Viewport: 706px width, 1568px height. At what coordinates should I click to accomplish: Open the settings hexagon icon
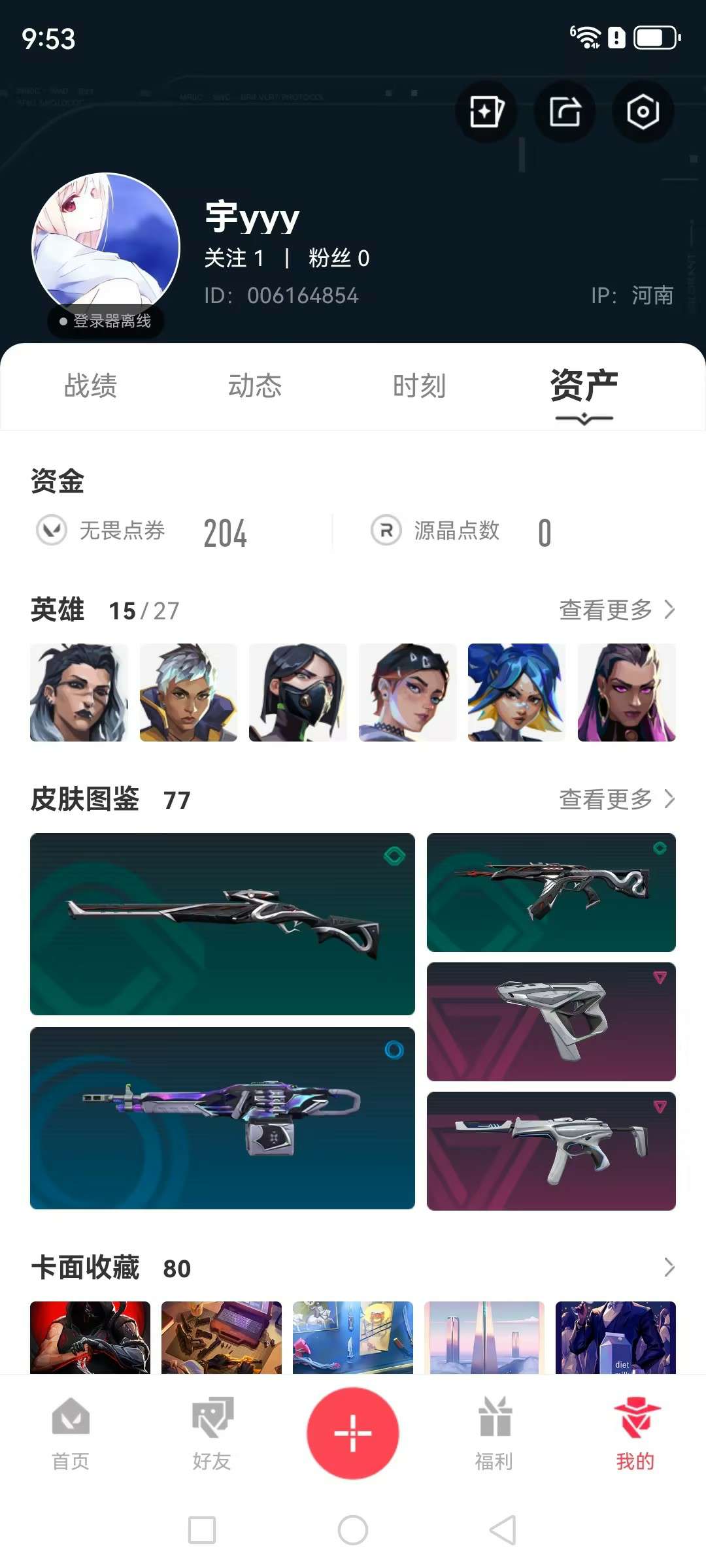643,112
